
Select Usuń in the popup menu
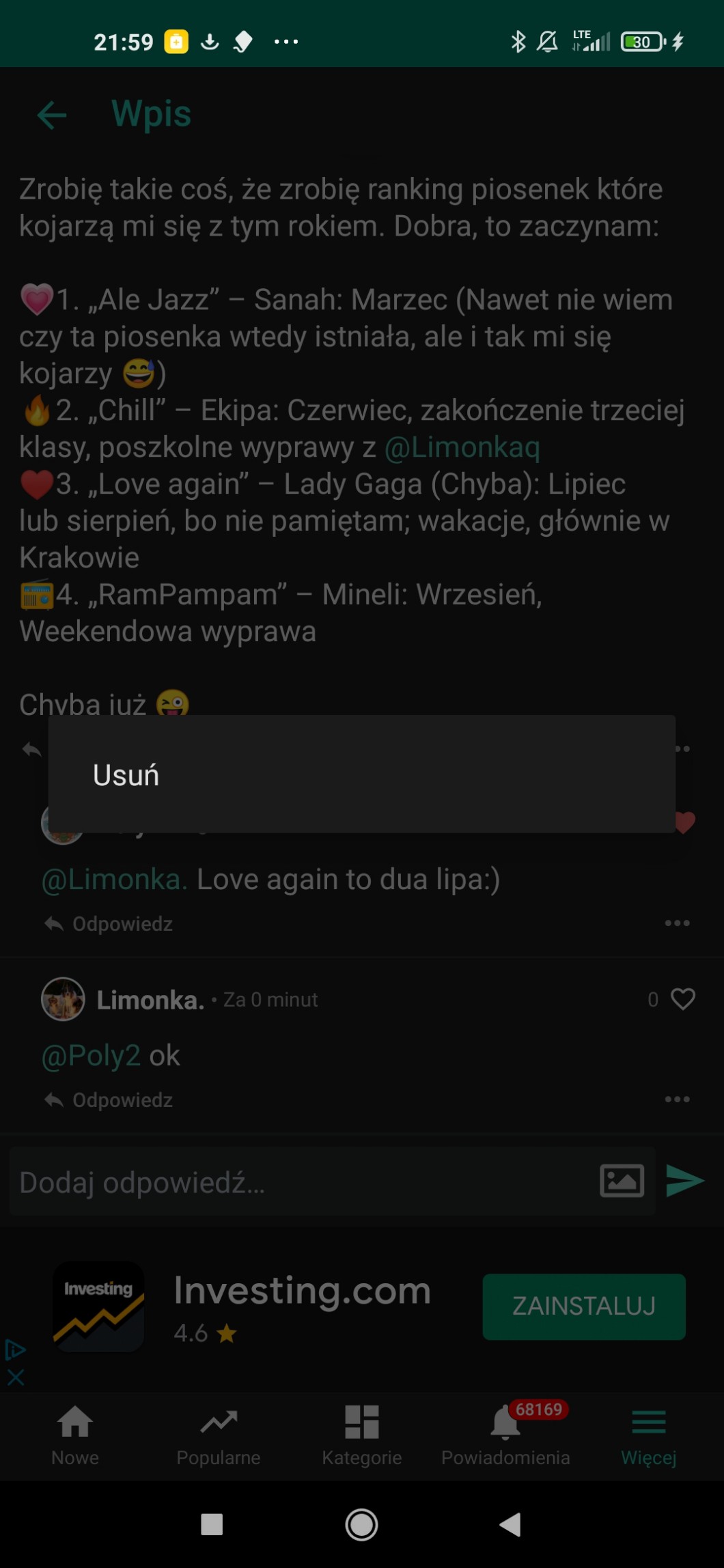tap(126, 775)
